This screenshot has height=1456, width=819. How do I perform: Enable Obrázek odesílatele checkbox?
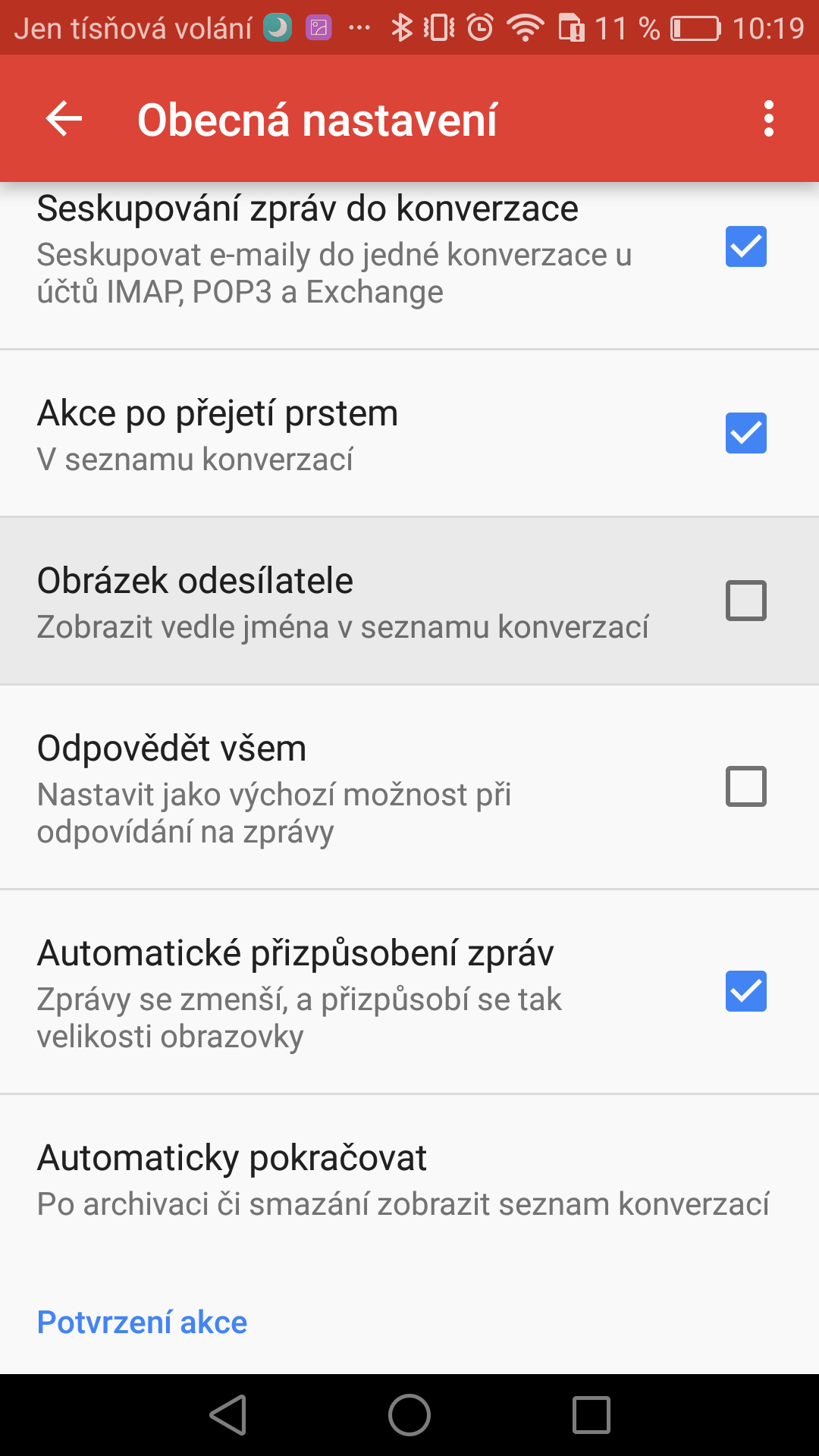746,601
